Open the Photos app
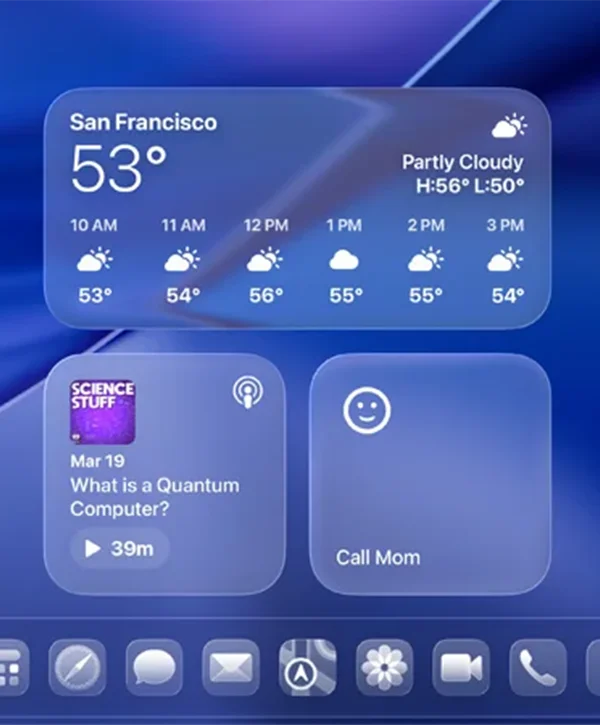 coord(384,667)
